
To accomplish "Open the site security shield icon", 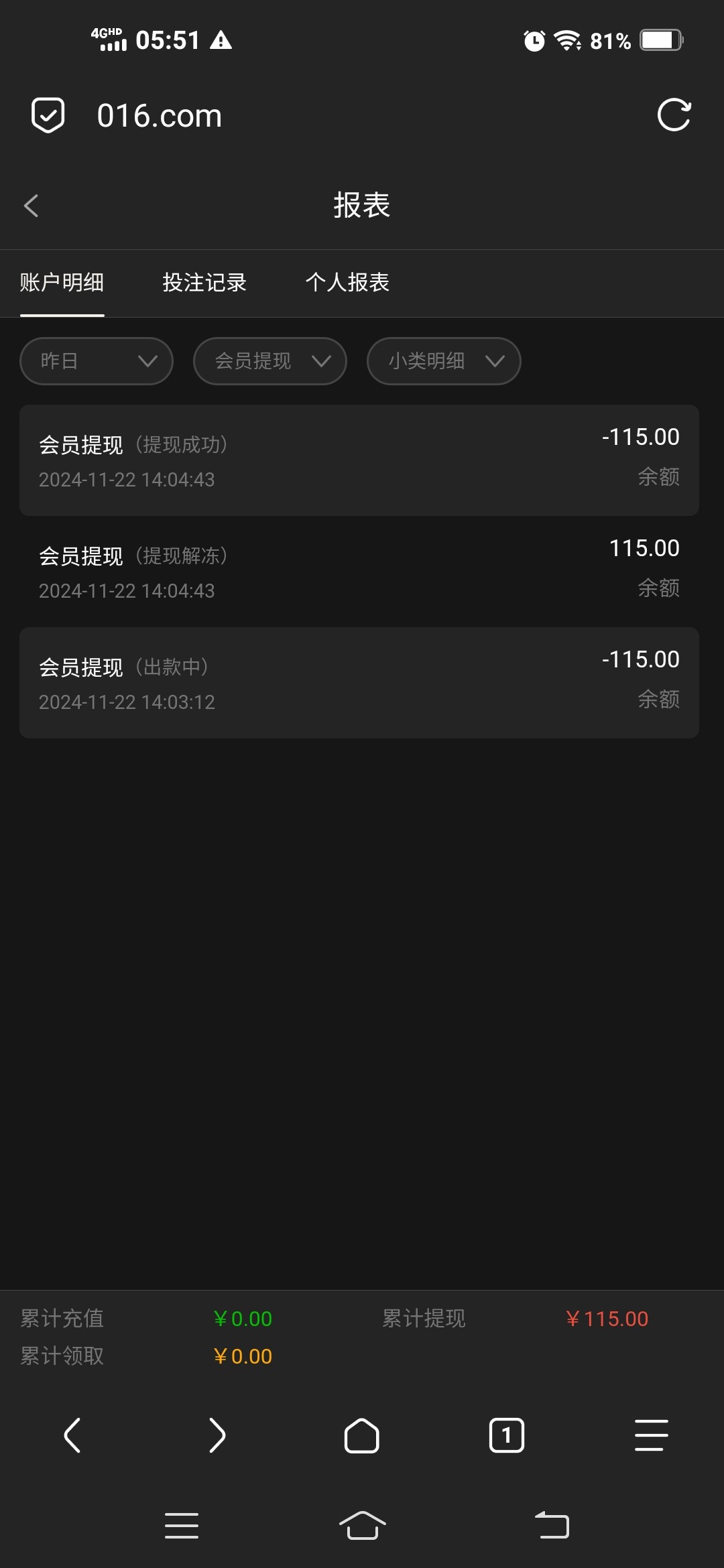I will [48, 115].
